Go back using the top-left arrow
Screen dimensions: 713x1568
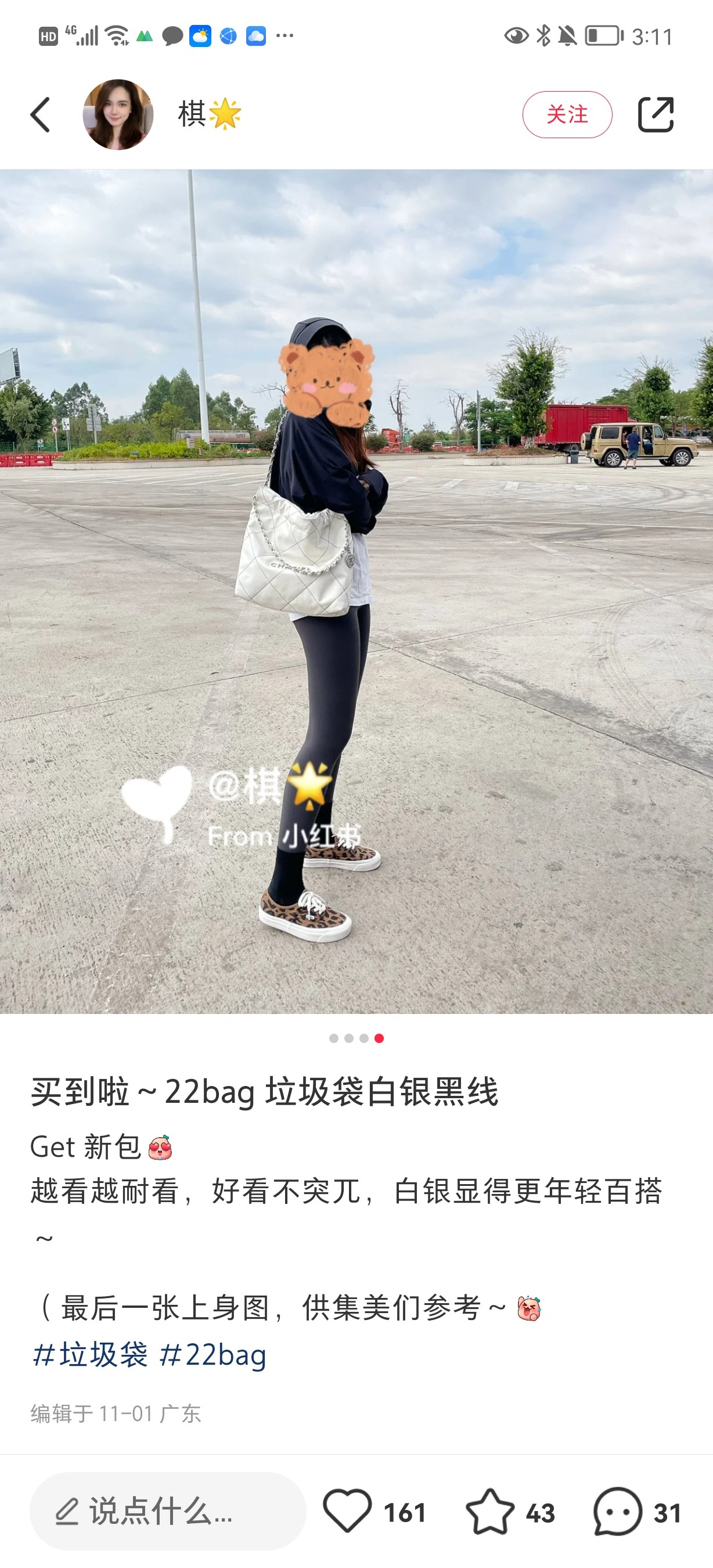40,114
